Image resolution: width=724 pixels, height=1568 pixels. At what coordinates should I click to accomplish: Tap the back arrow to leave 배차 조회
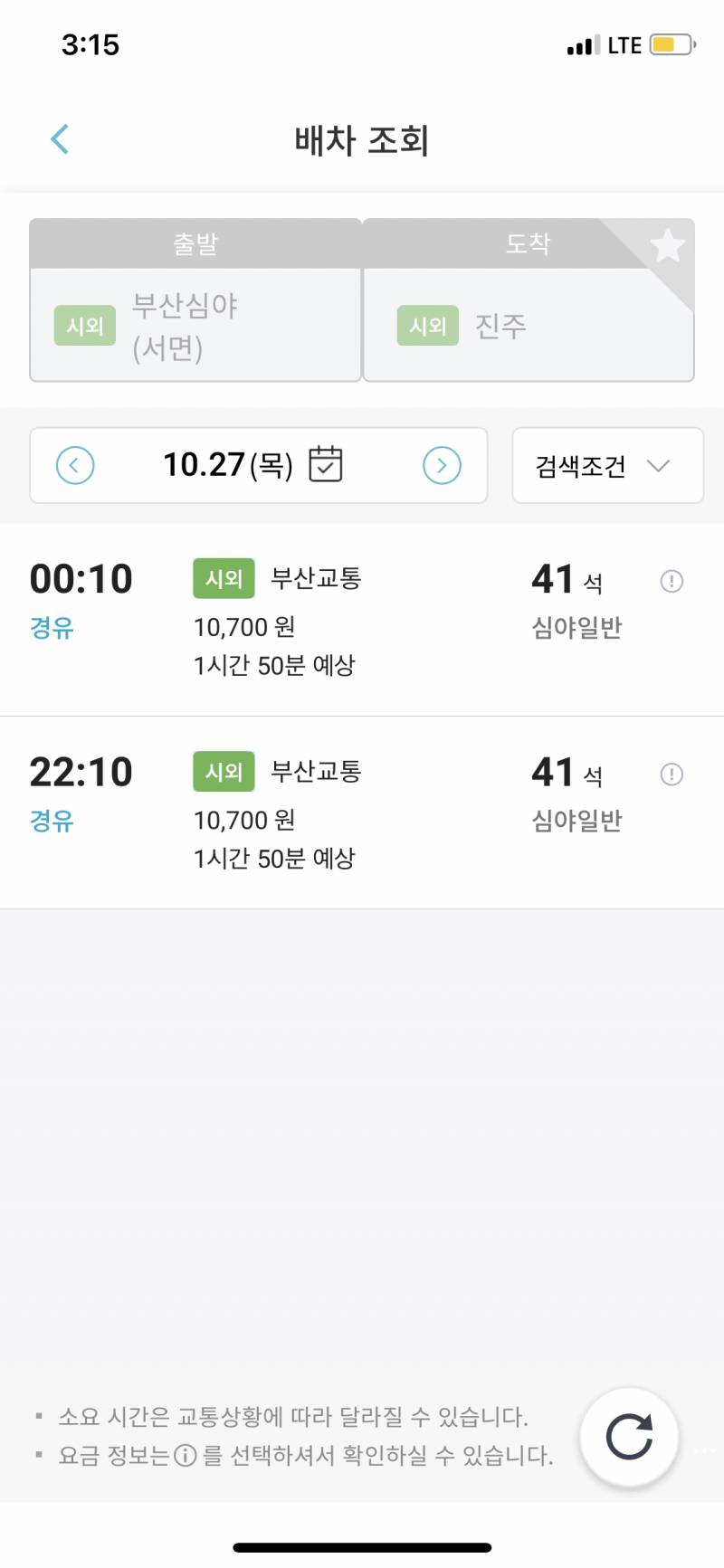click(x=59, y=138)
